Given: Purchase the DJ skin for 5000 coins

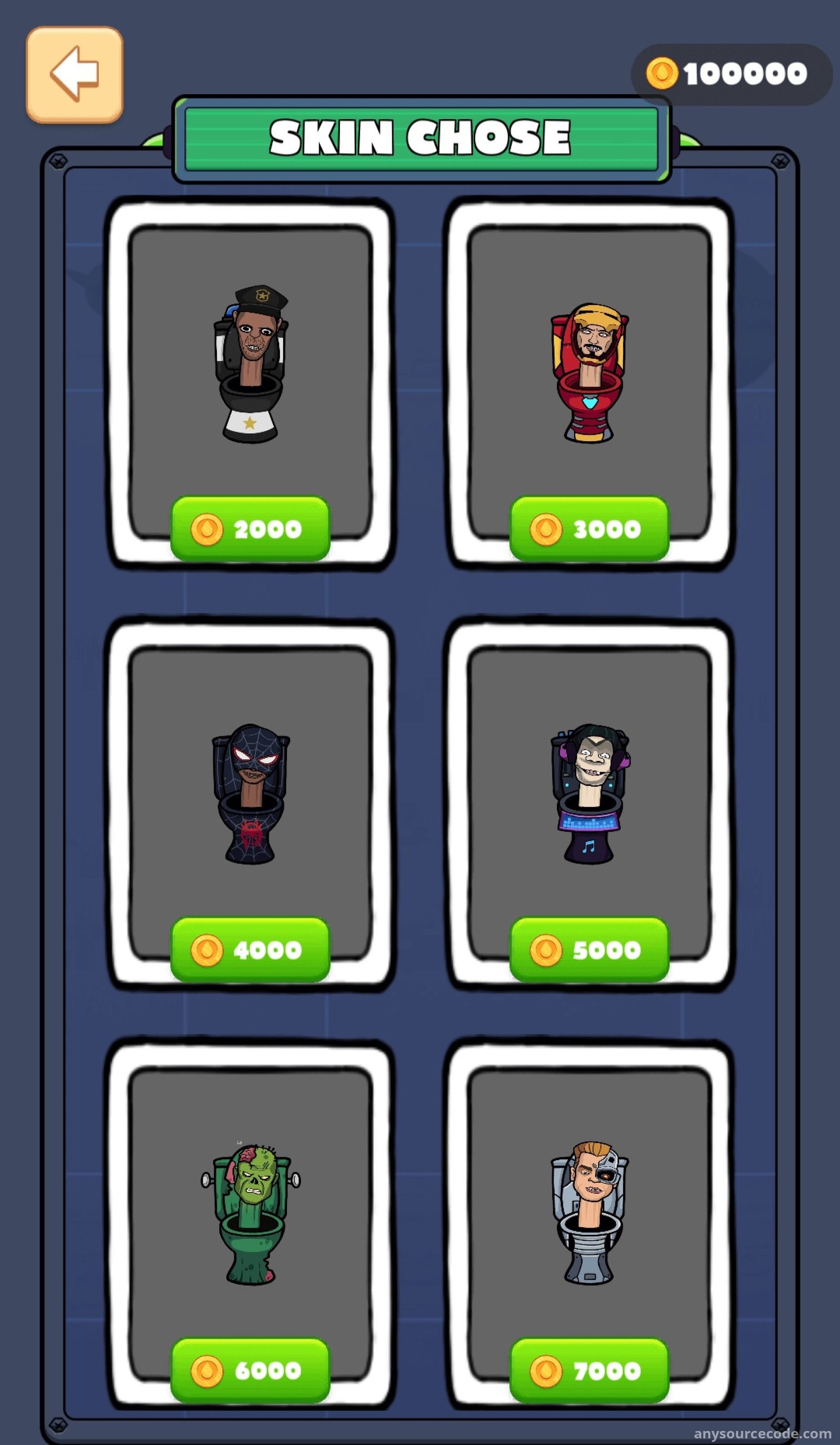Looking at the screenshot, I should pyautogui.click(x=590, y=950).
